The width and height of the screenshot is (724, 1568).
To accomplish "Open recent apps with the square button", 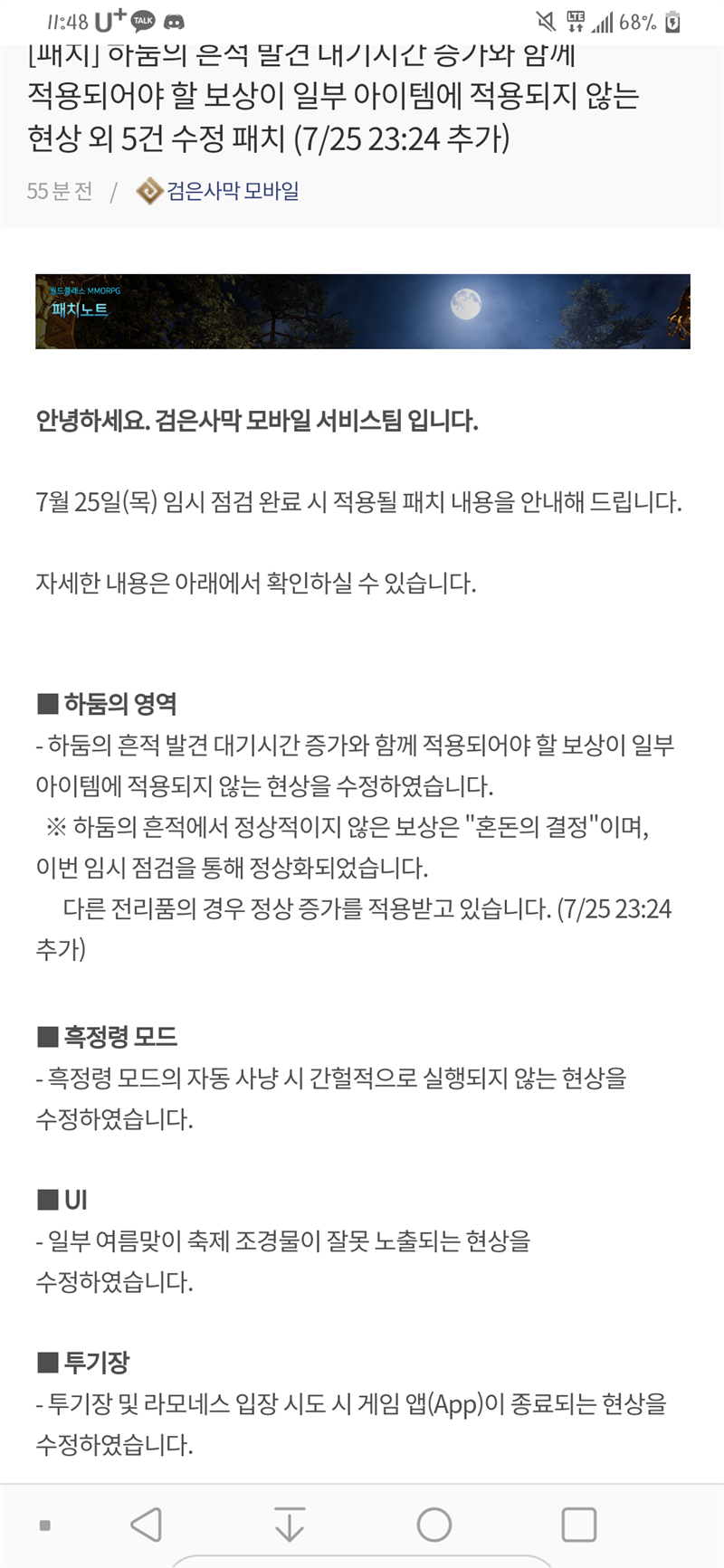I will (x=578, y=1525).
